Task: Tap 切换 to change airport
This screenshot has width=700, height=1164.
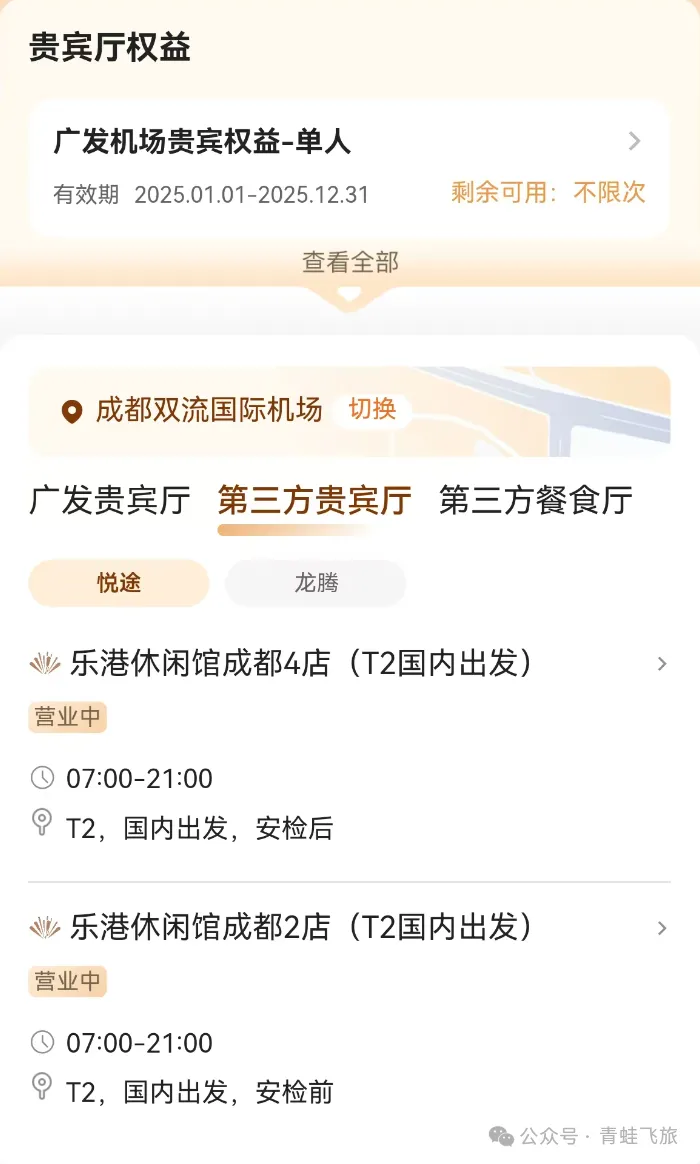Action: point(372,409)
